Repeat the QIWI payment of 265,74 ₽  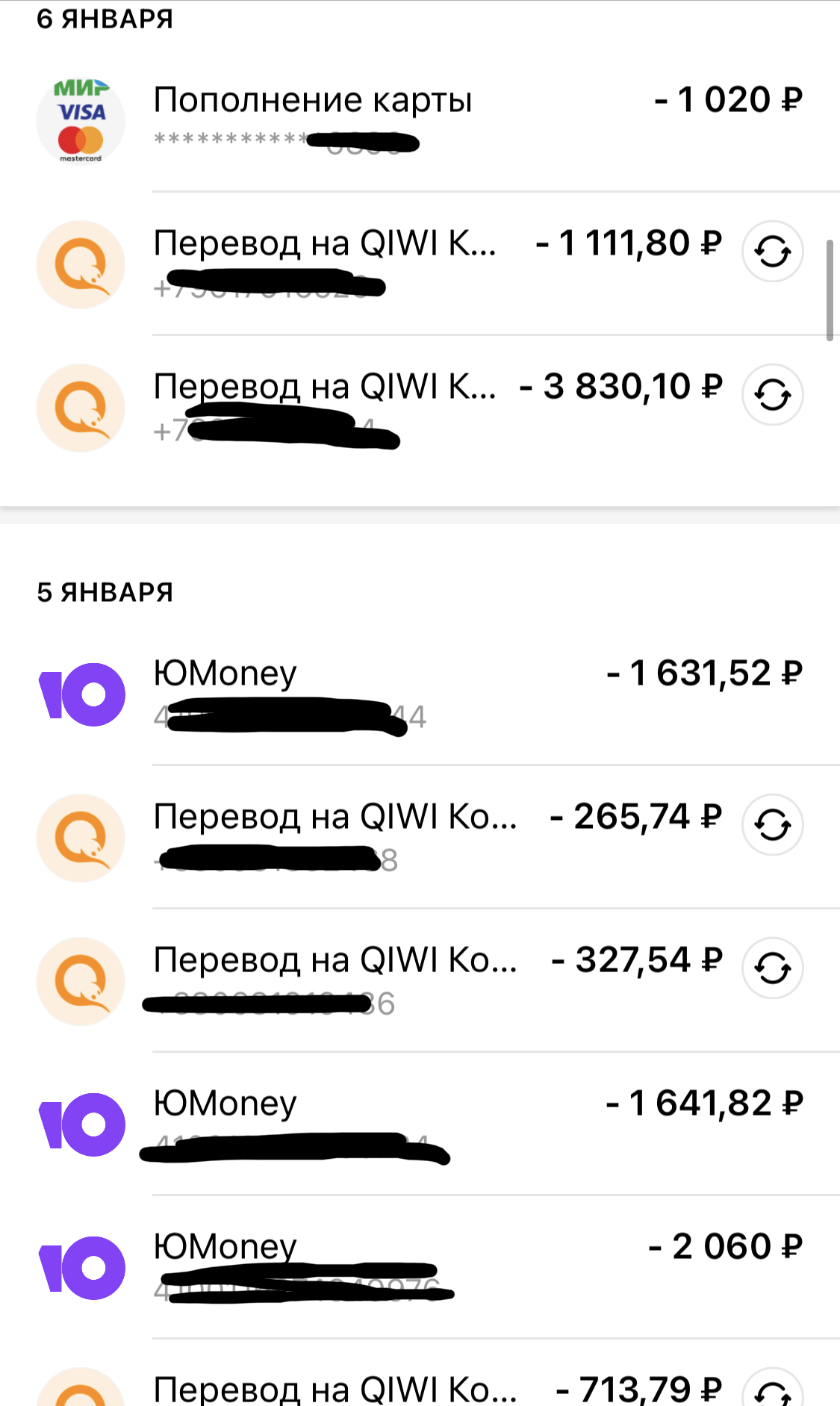click(x=772, y=824)
